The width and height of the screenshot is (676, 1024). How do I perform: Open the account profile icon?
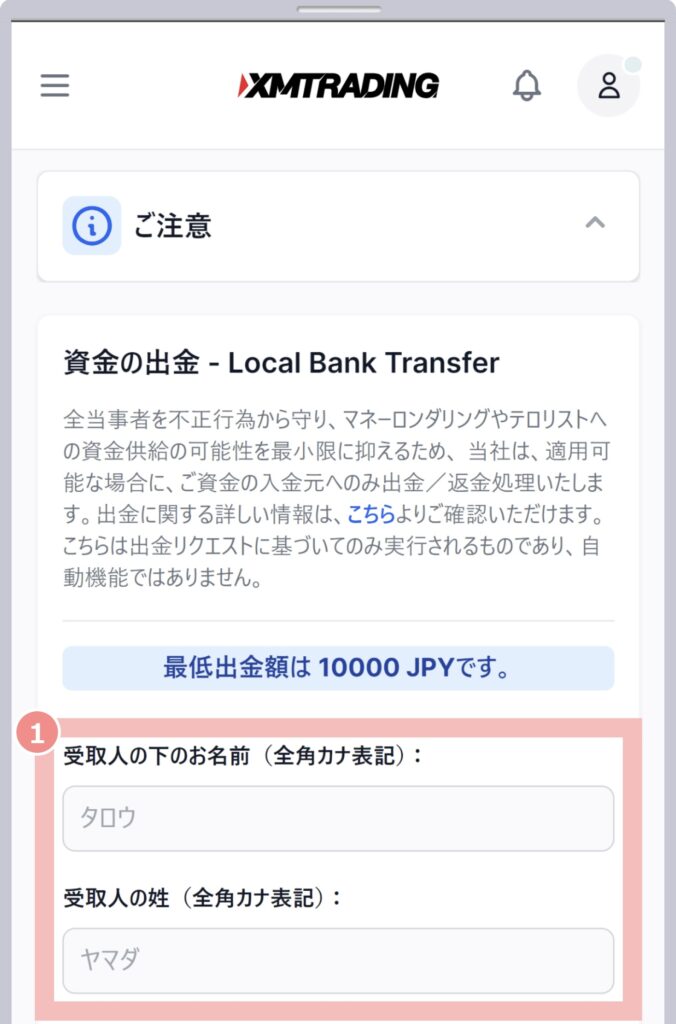608,86
